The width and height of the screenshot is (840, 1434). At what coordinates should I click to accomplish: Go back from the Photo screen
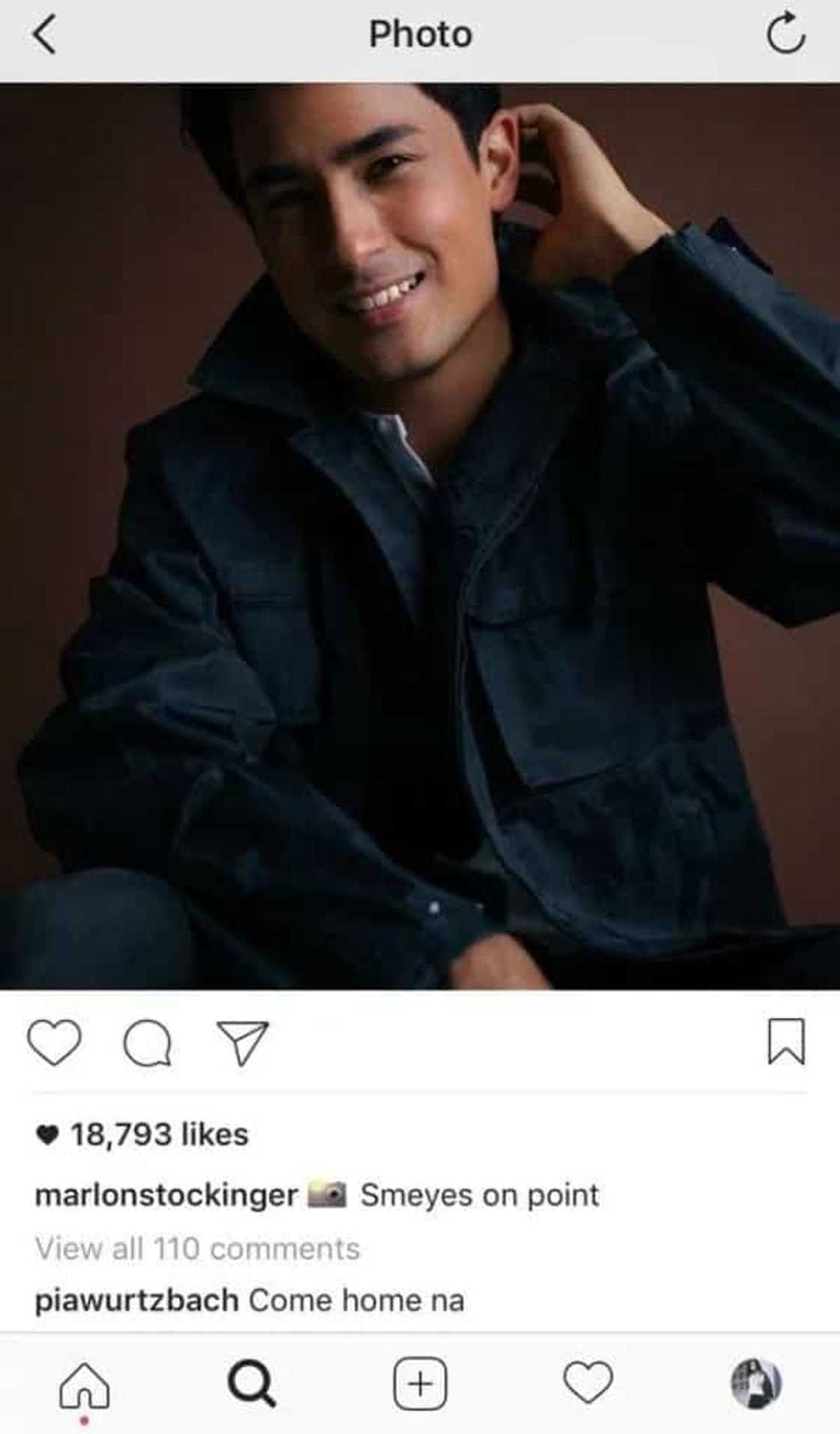(45, 35)
